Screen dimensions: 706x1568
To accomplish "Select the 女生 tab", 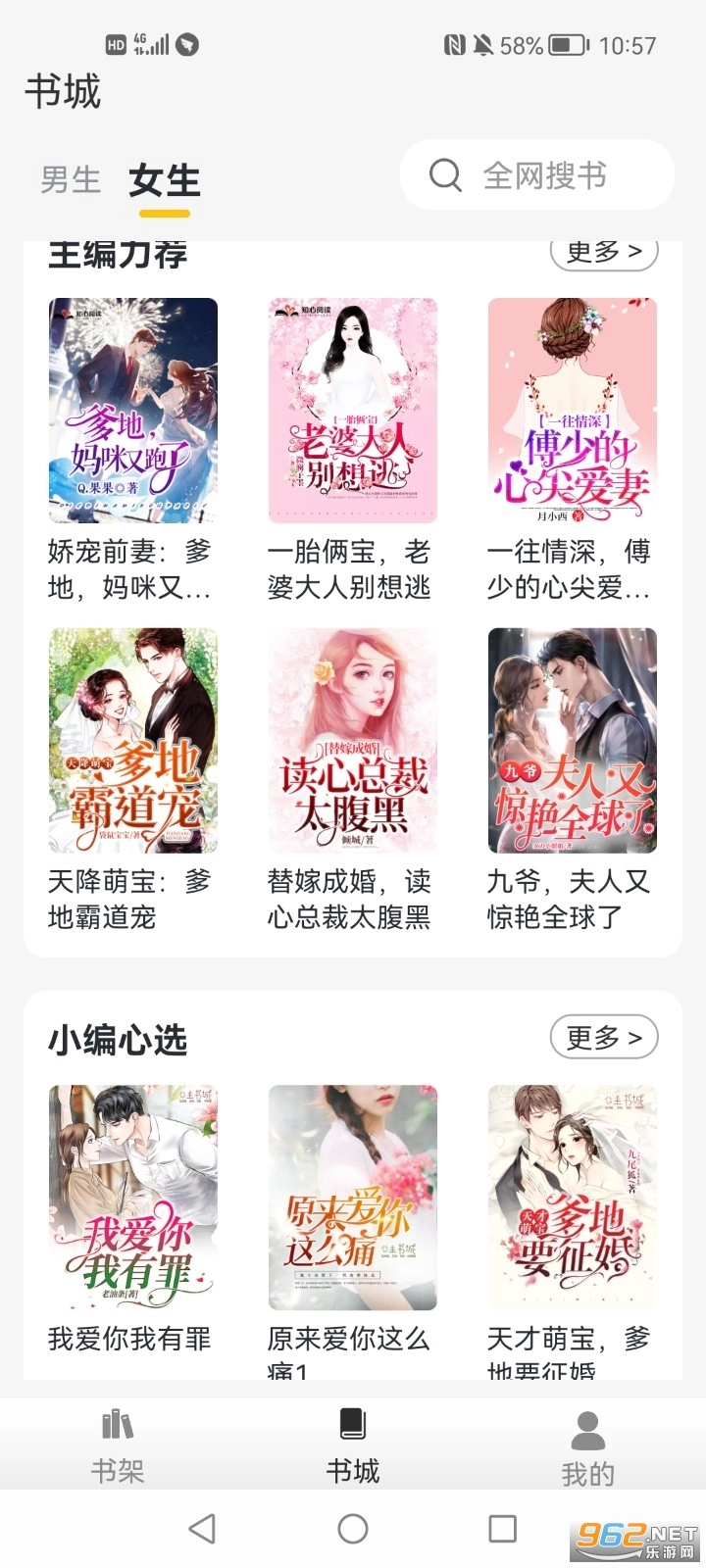I will [164, 180].
